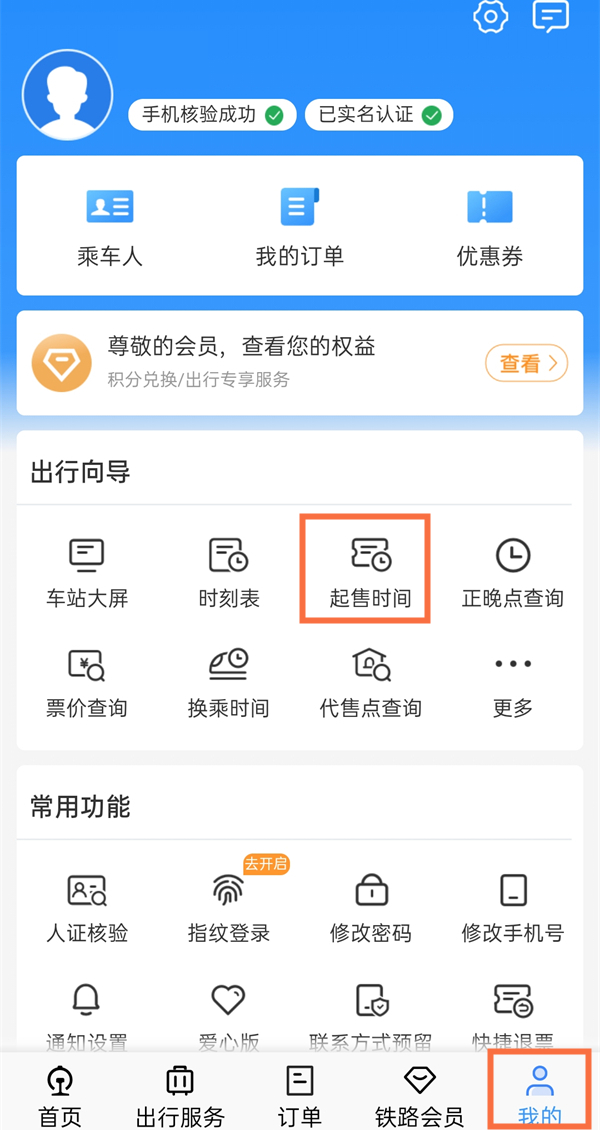Open 优惠券 coupons
Image resolution: width=600 pixels, height=1130 pixels.
pyautogui.click(x=490, y=226)
